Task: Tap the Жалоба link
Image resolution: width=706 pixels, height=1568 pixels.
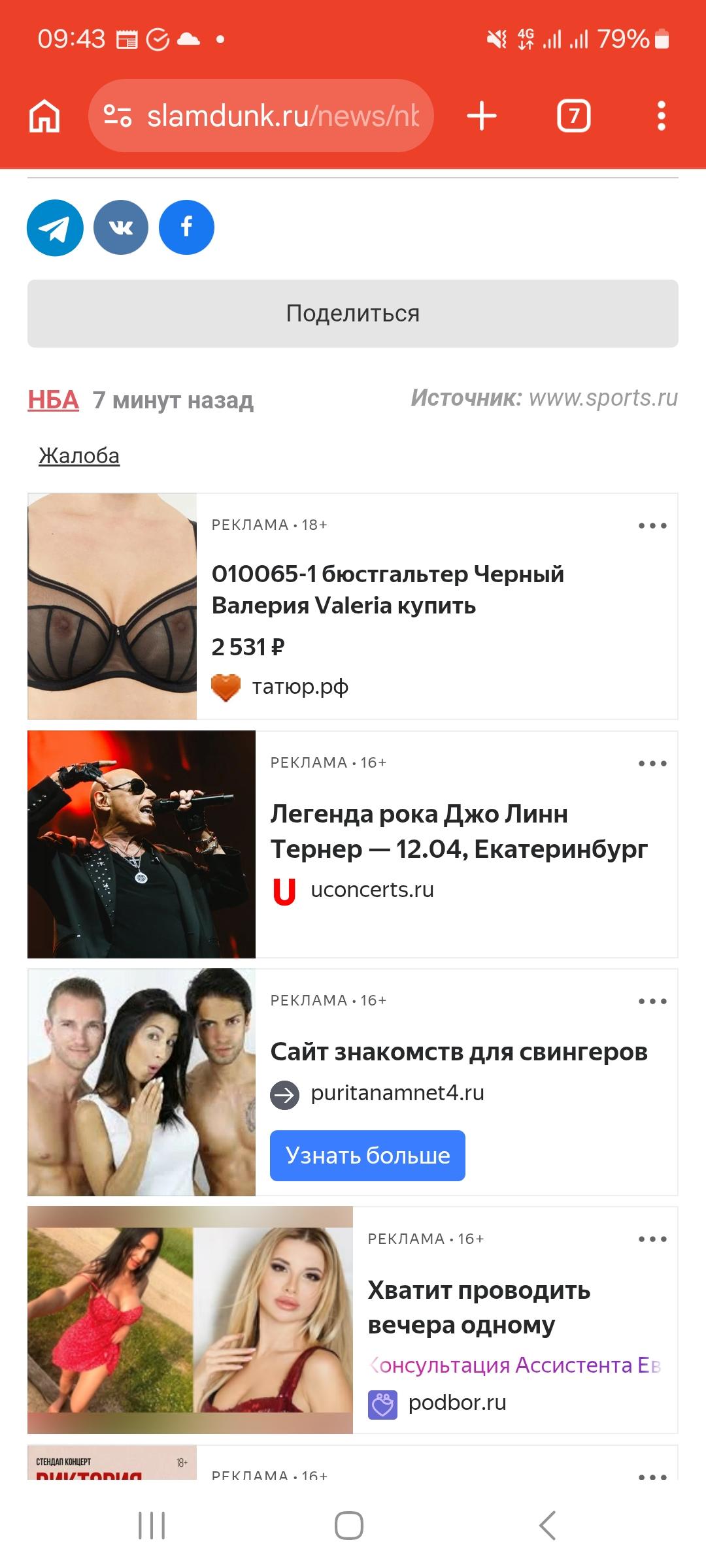Action: pyautogui.click(x=79, y=456)
